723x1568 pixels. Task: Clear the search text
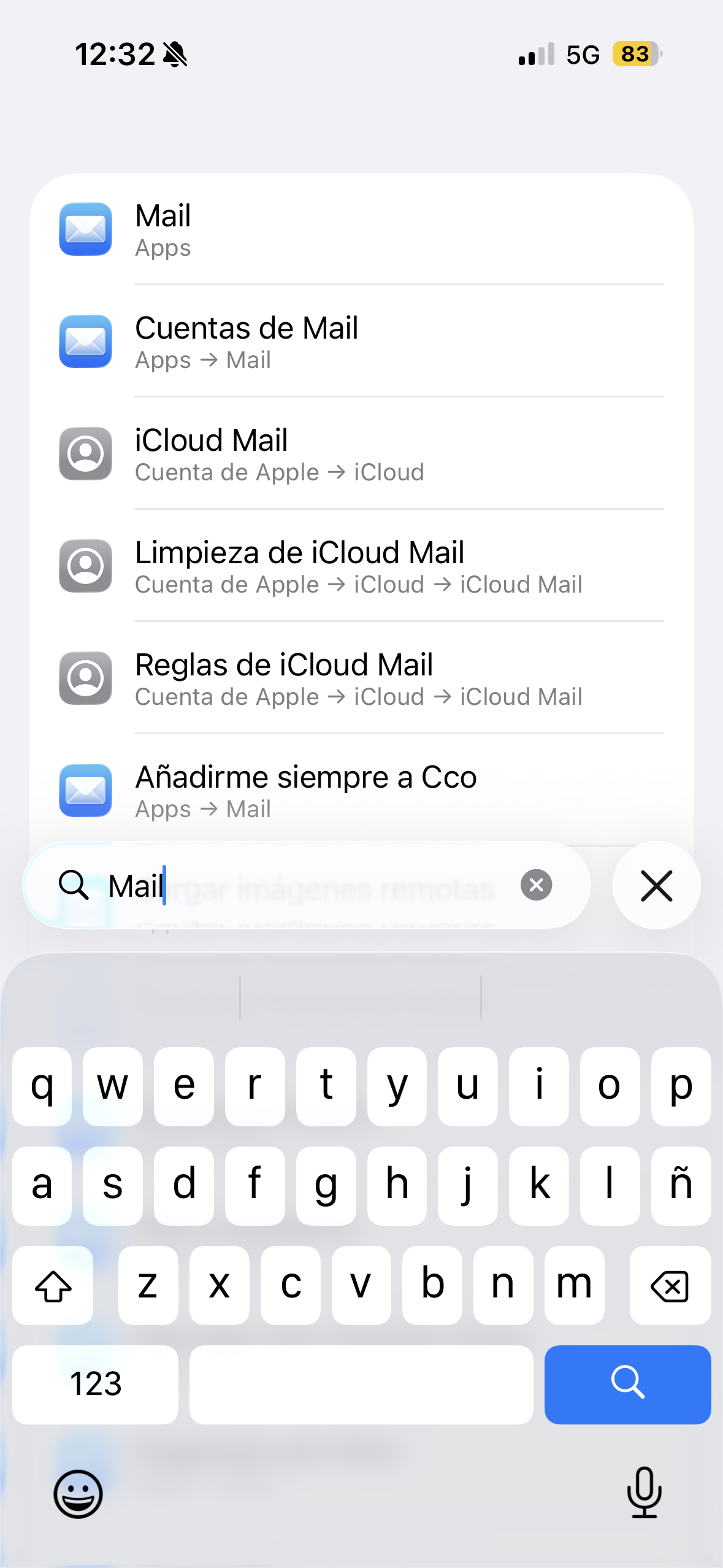536,885
